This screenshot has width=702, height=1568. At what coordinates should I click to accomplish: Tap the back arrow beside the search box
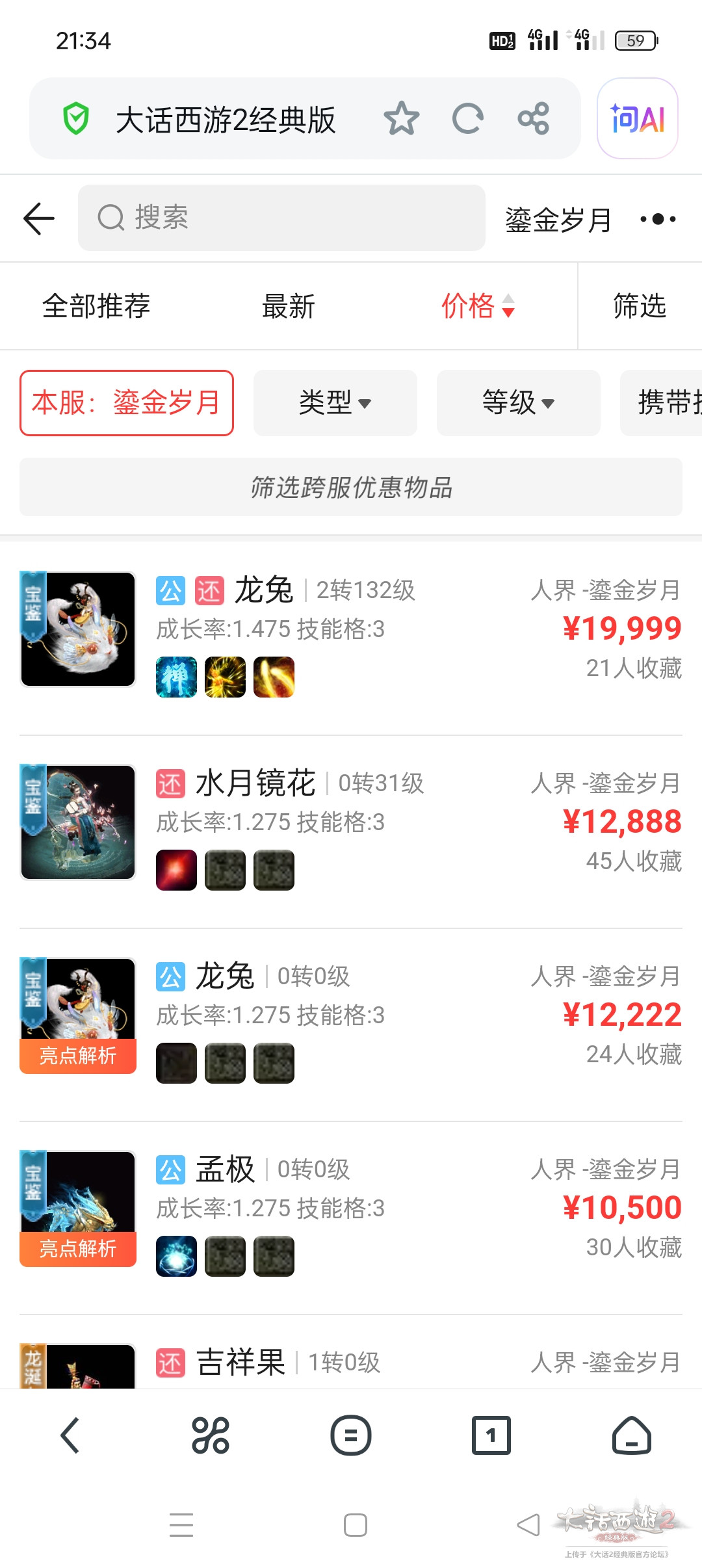click(39, 218)
